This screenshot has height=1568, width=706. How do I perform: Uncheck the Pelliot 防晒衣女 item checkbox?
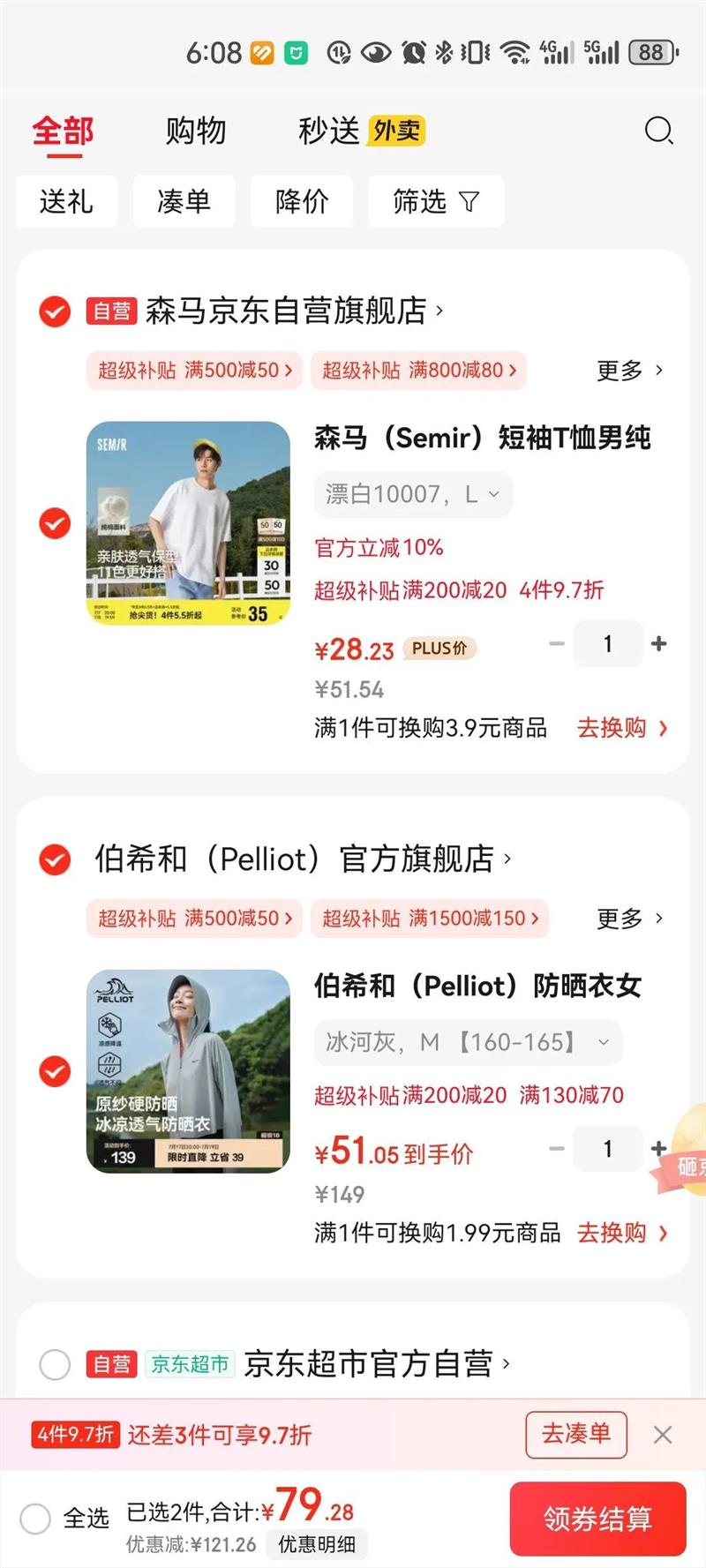tap(55, 1071)
